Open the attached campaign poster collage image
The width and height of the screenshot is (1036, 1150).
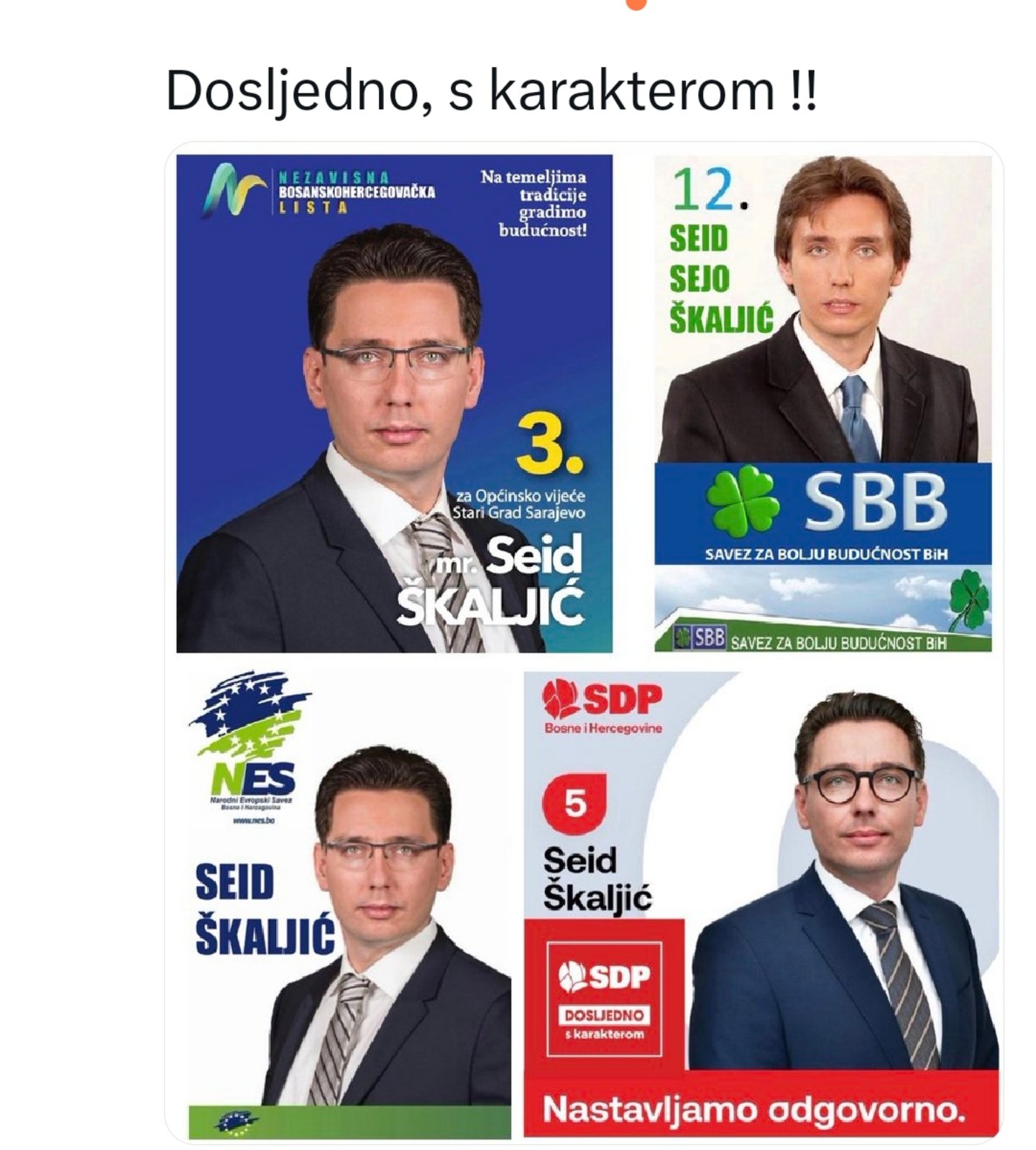pos(584,643)
